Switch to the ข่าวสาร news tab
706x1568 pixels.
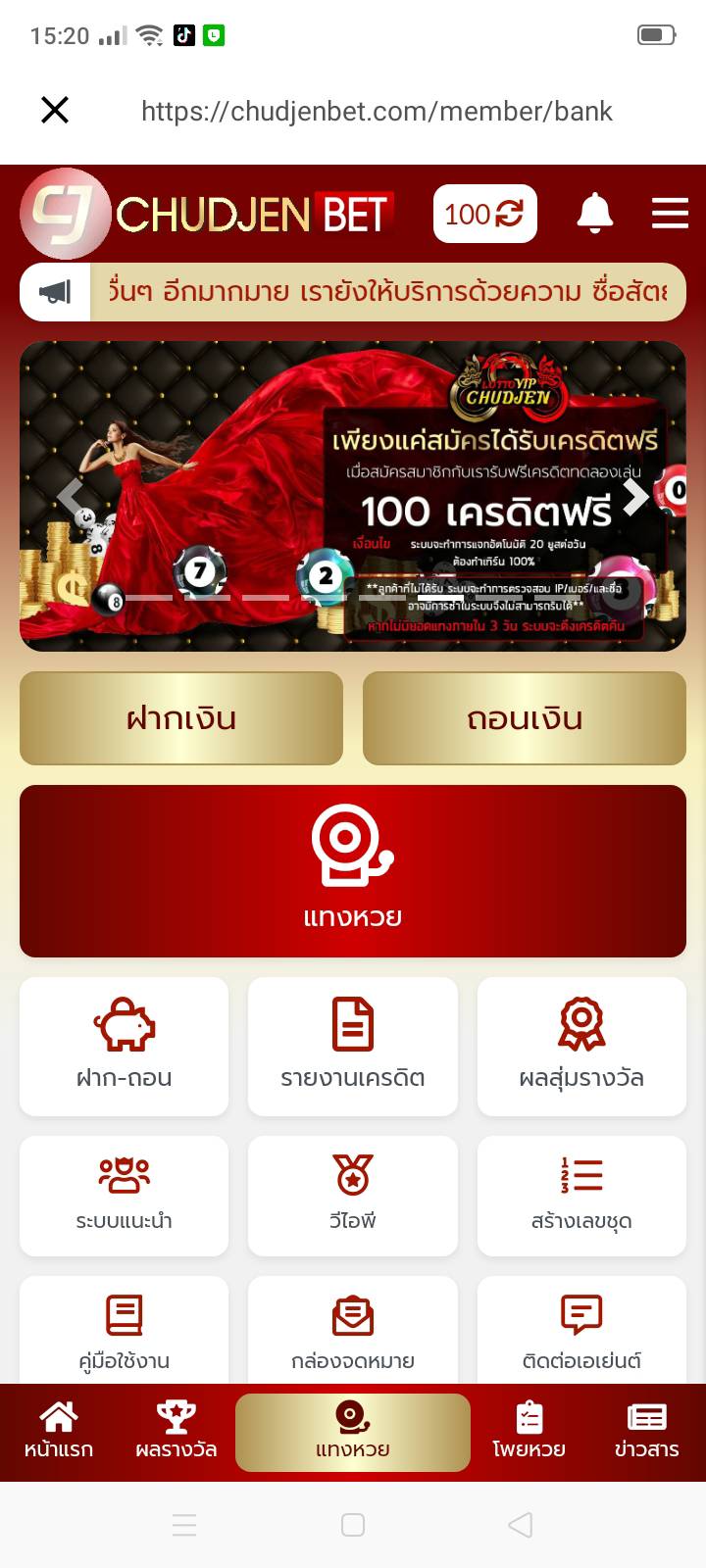[x=646, y=1431]
